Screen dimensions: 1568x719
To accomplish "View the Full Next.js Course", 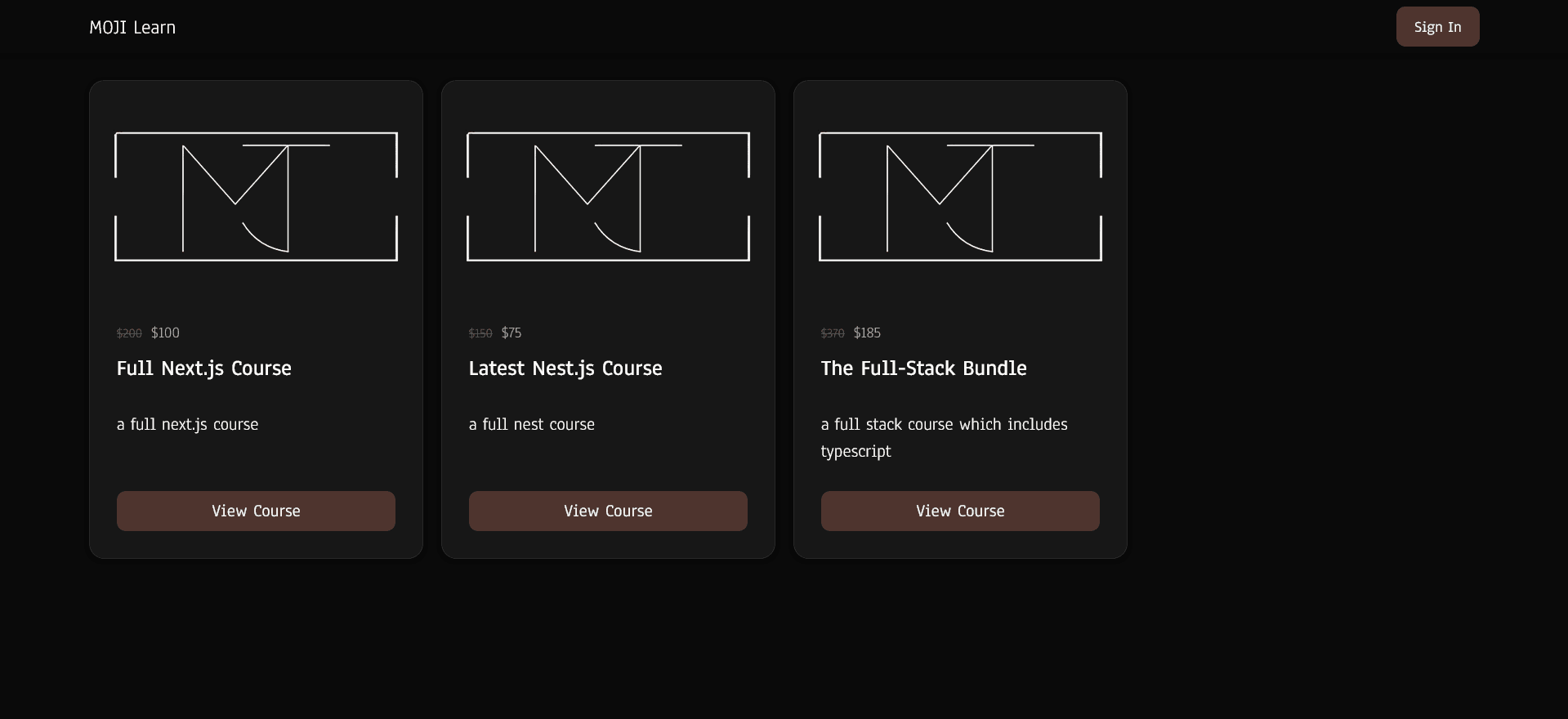I will click(256, 511).
